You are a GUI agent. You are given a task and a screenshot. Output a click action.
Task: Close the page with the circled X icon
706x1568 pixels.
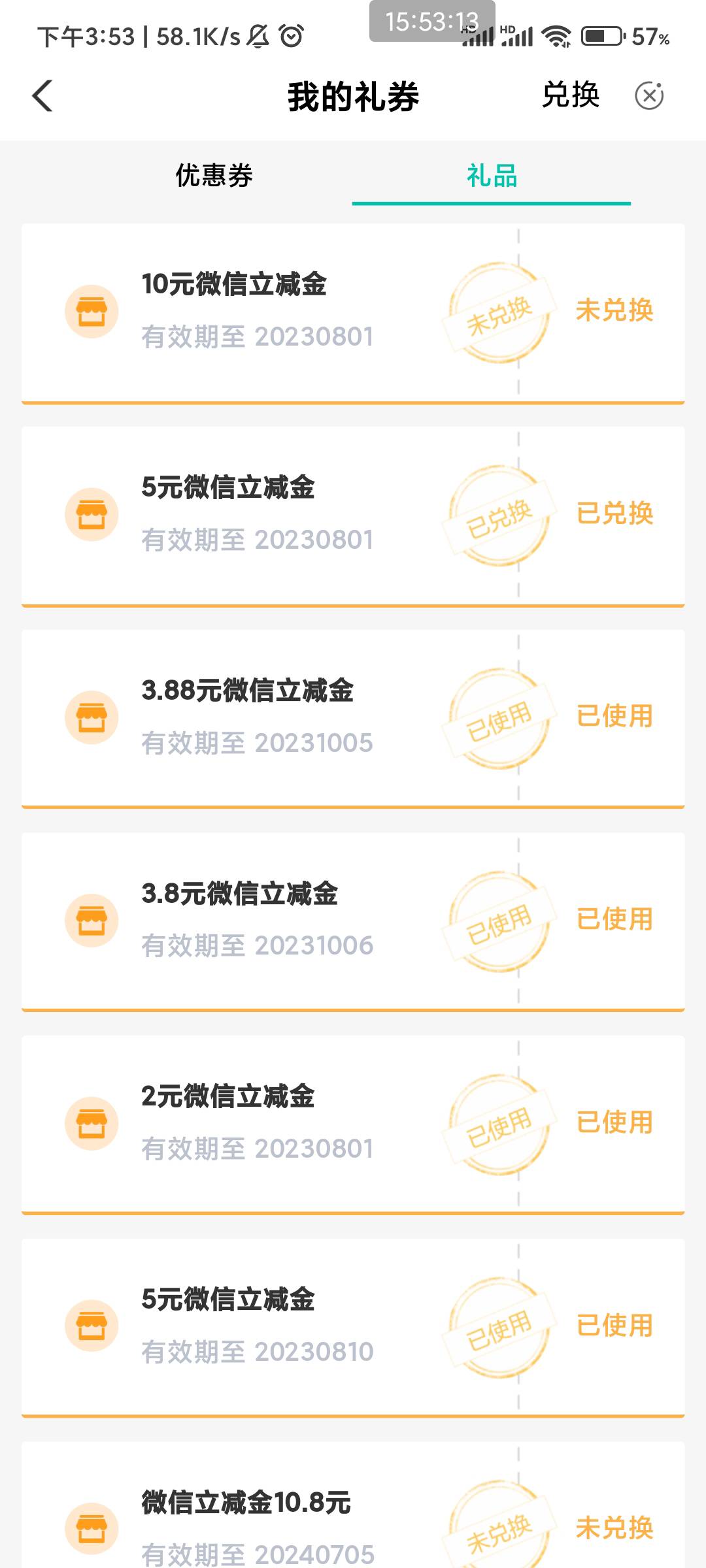point(649,96)
